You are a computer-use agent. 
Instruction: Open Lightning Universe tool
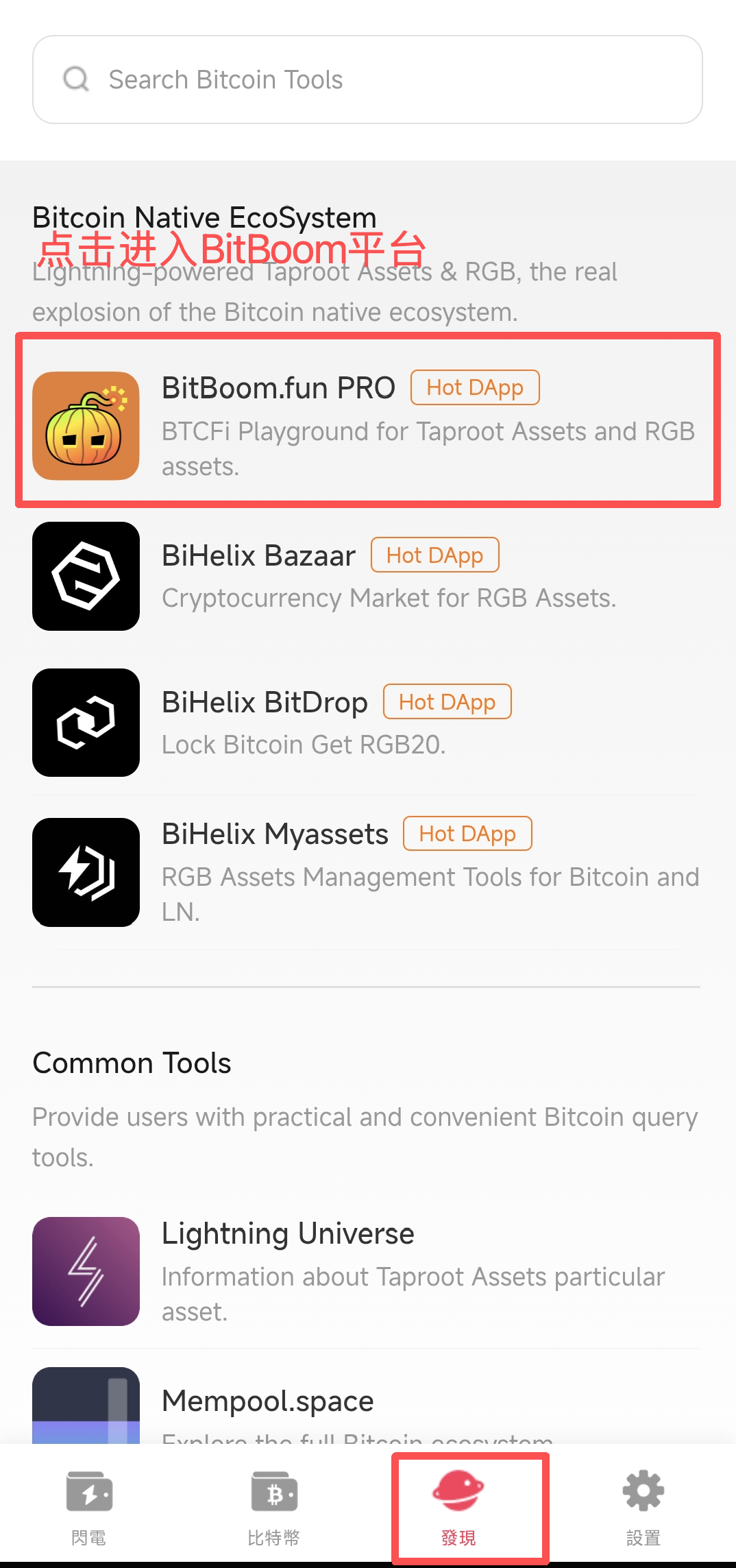pos(367,1271)
